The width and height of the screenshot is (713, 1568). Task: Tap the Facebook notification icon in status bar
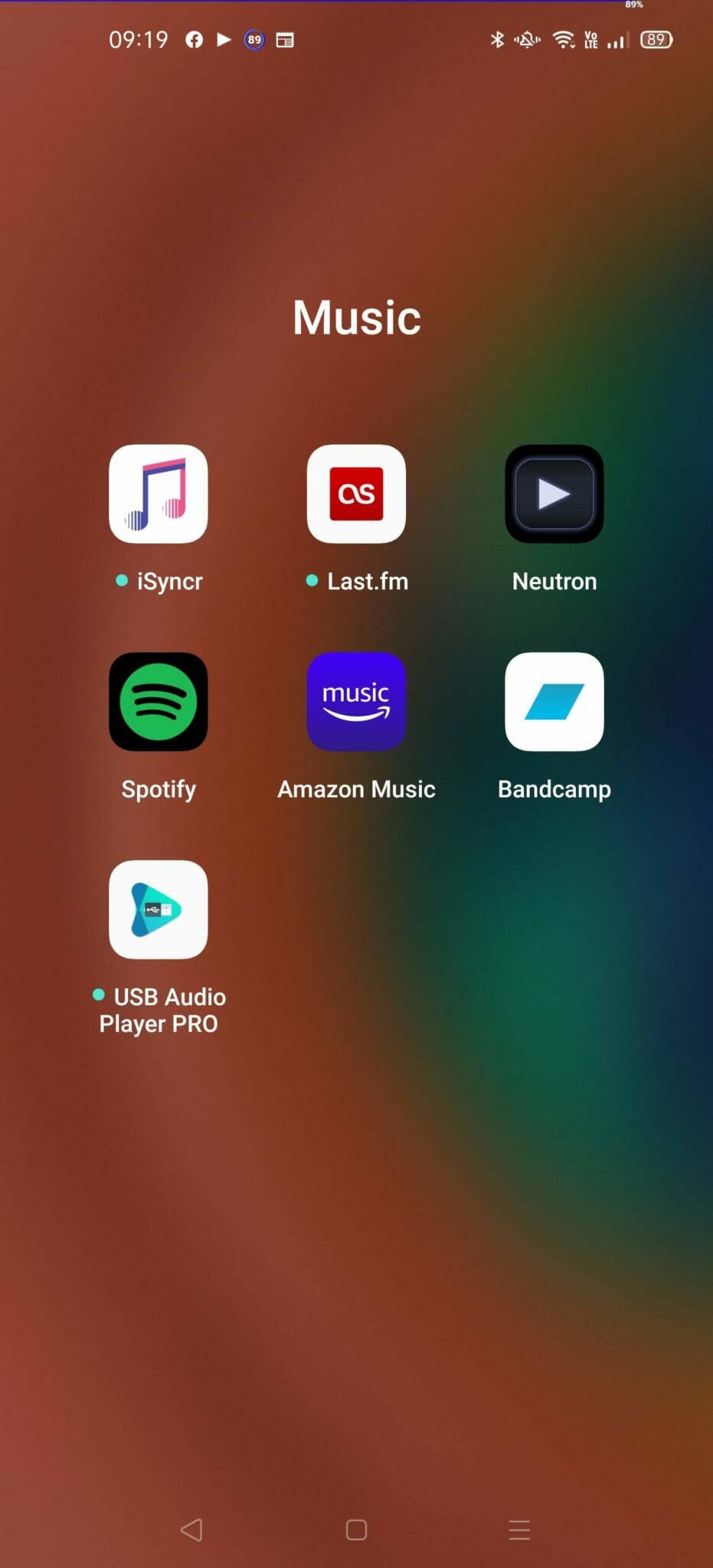(x=195, y=40)
